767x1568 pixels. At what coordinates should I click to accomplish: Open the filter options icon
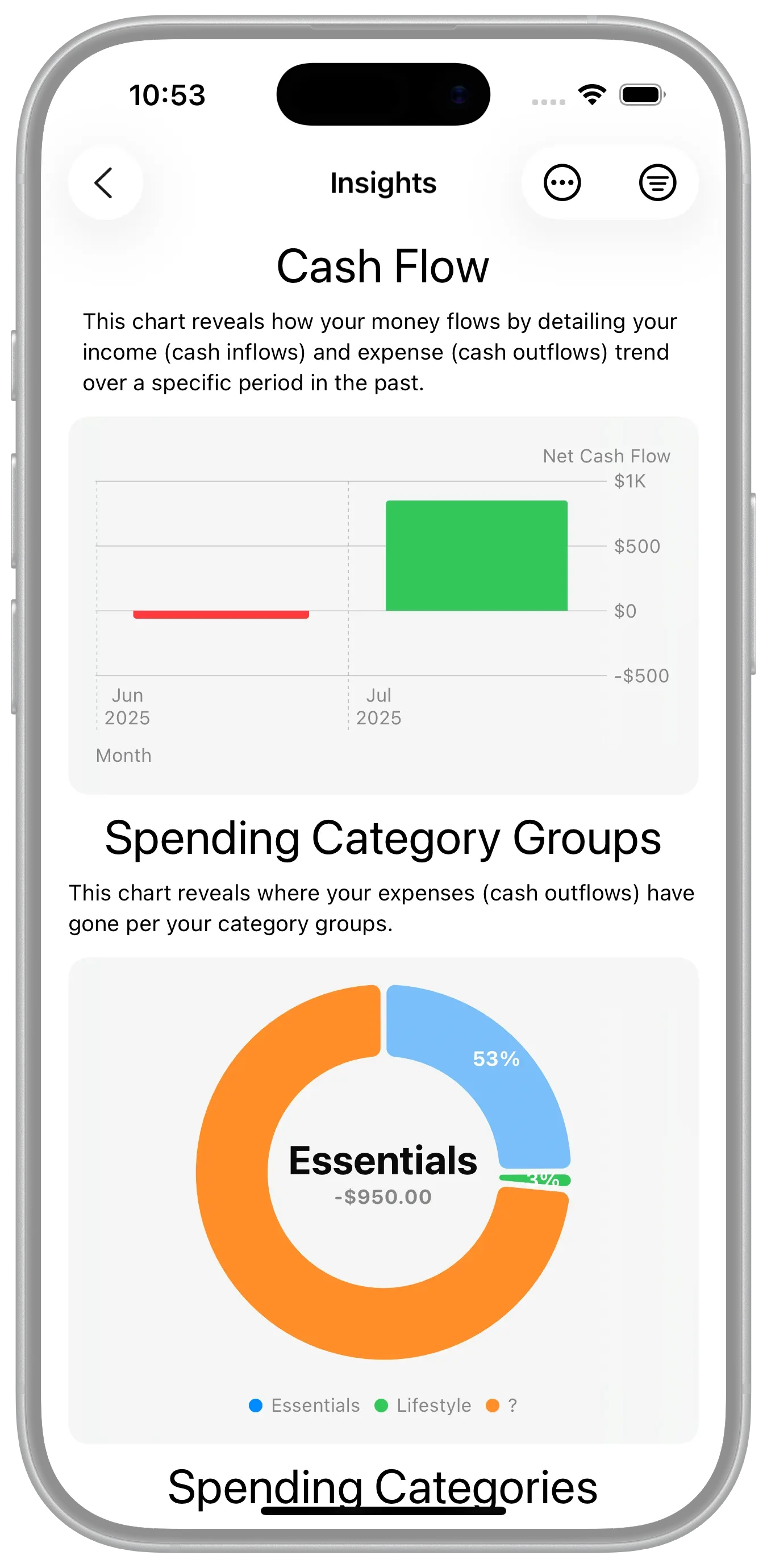point(657,182)
